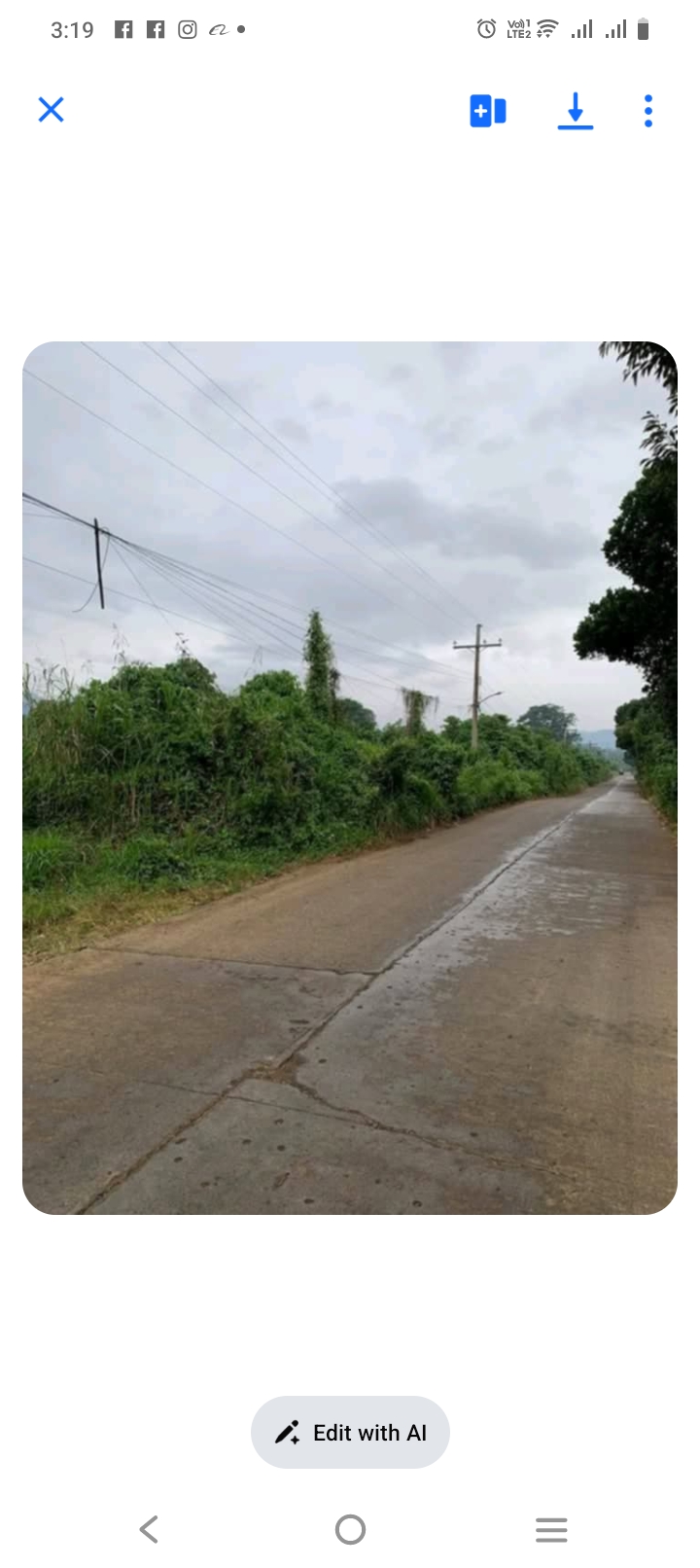Add photo to library
The image size is (700, 1568).
click(x=488, y=111)
